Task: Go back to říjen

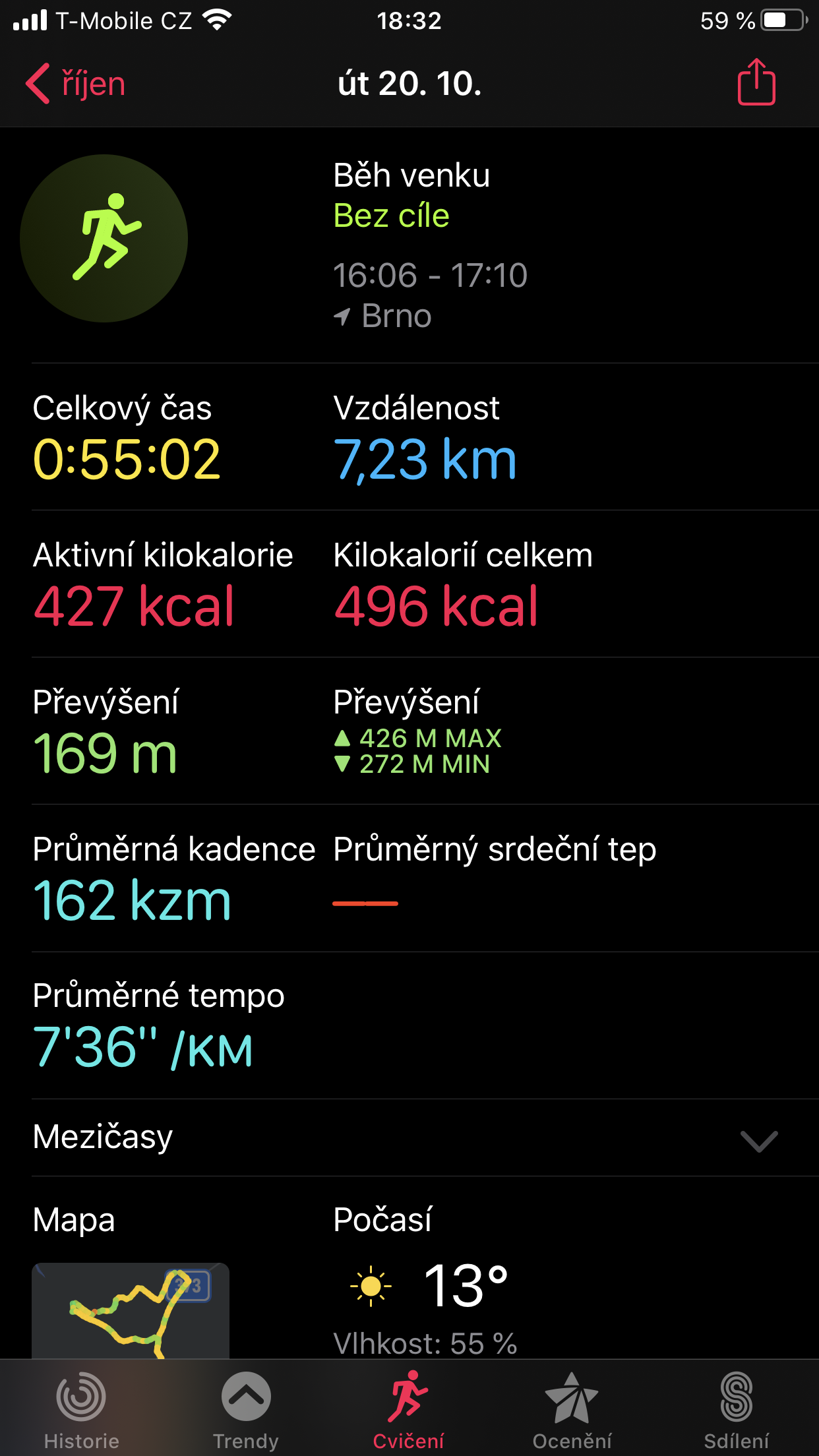Action: (x=75, y=84)
